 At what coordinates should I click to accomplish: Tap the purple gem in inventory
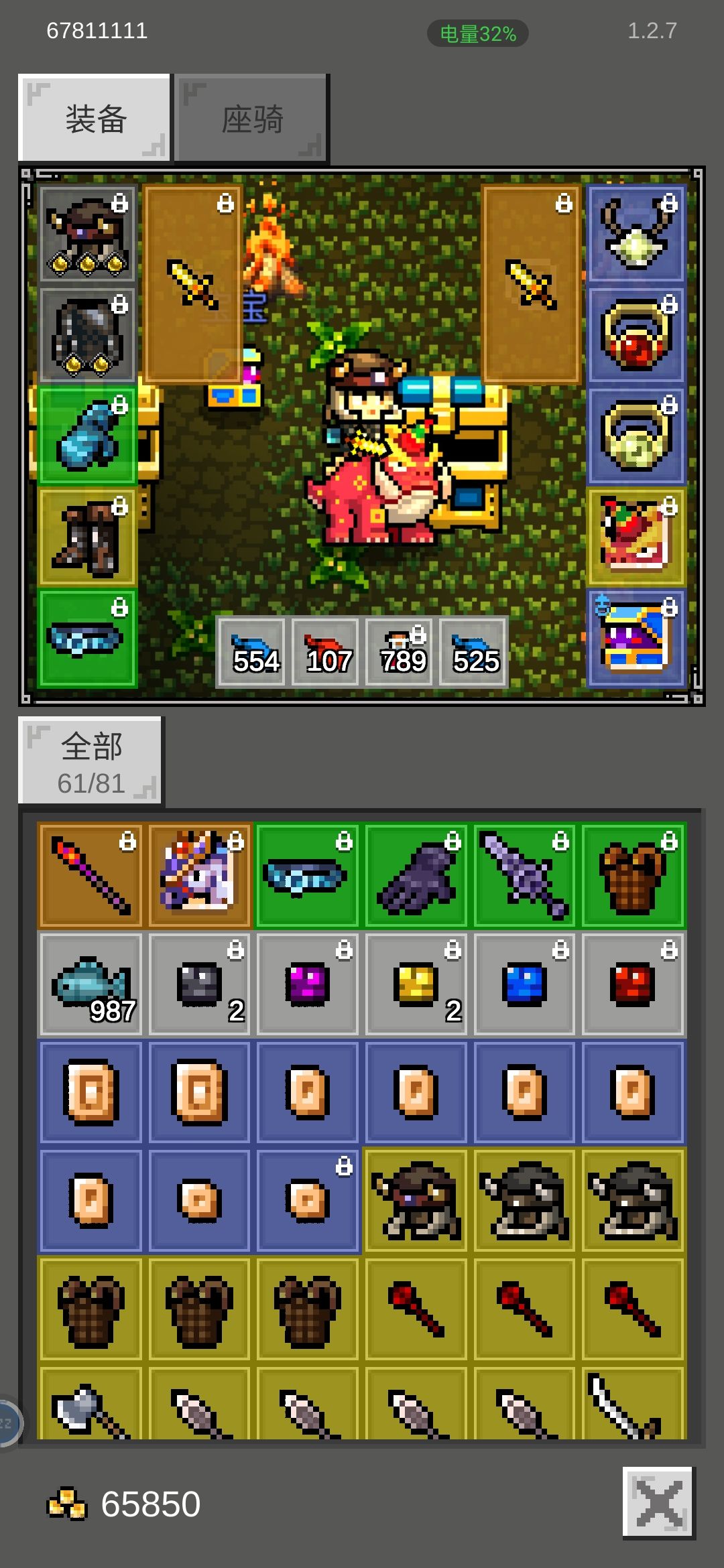click(308, 984)
